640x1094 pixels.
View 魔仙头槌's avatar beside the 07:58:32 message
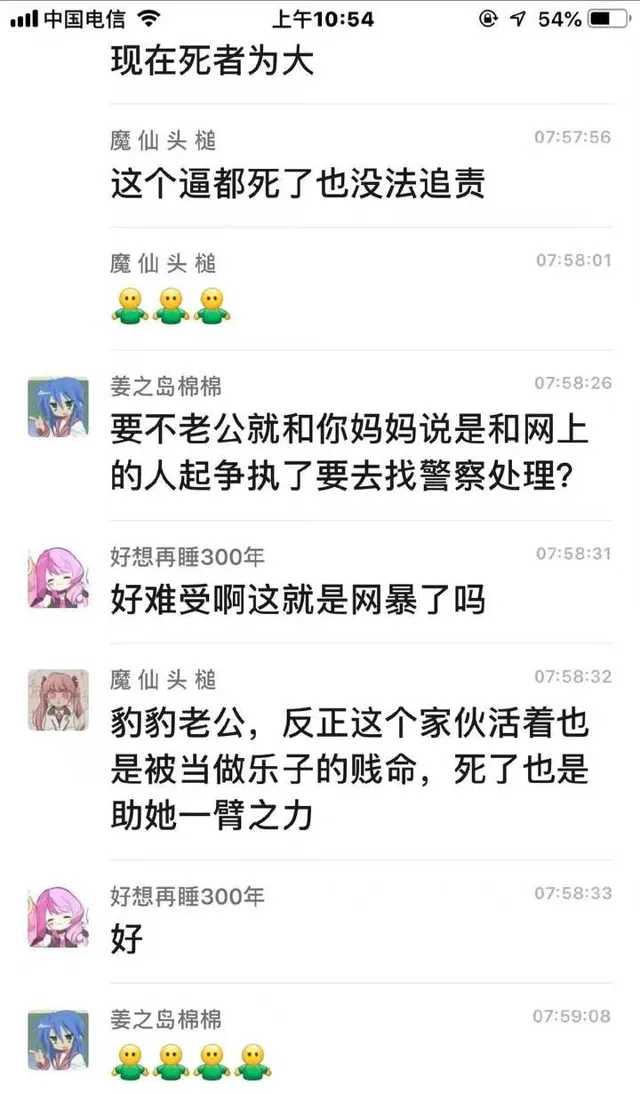point(57,701)
